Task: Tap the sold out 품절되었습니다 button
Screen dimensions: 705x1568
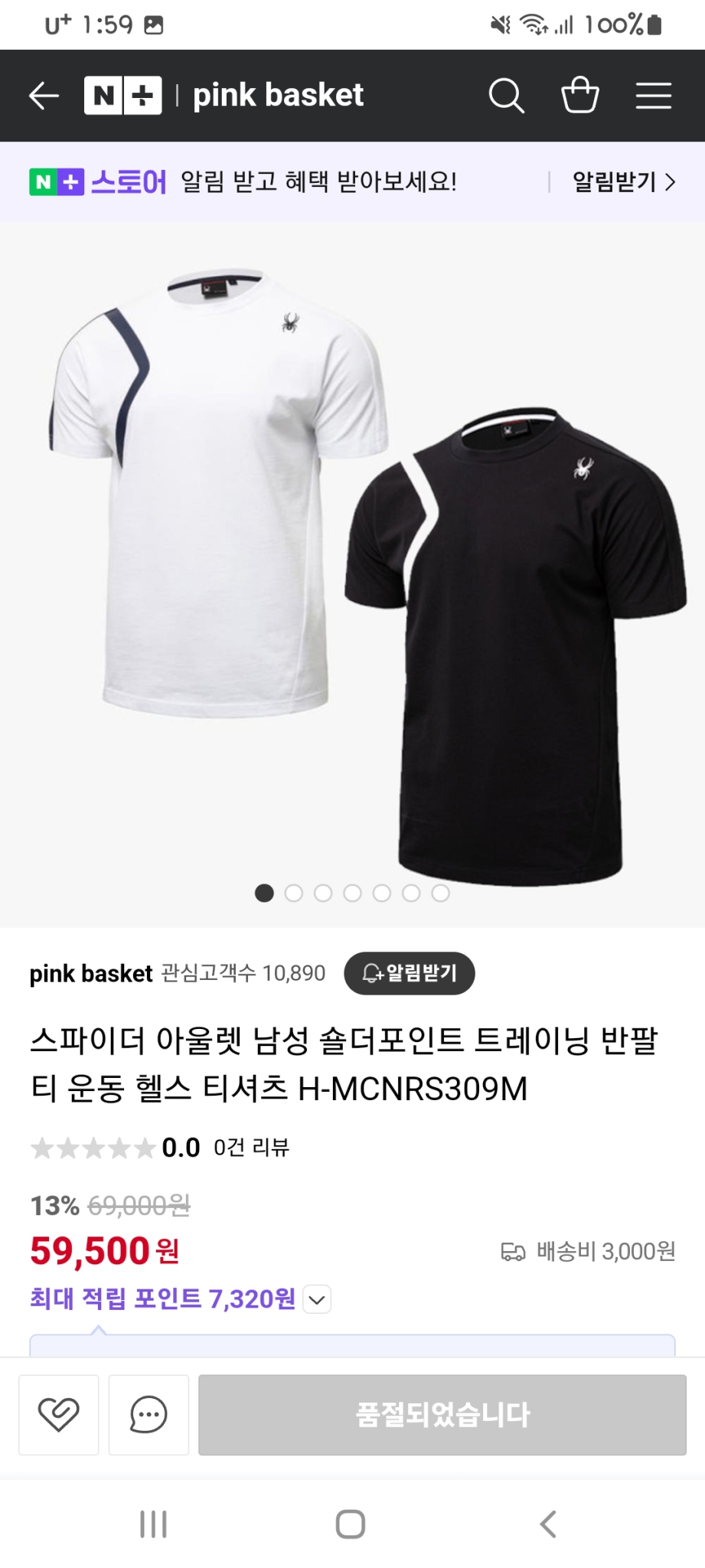Action: 442,1415
